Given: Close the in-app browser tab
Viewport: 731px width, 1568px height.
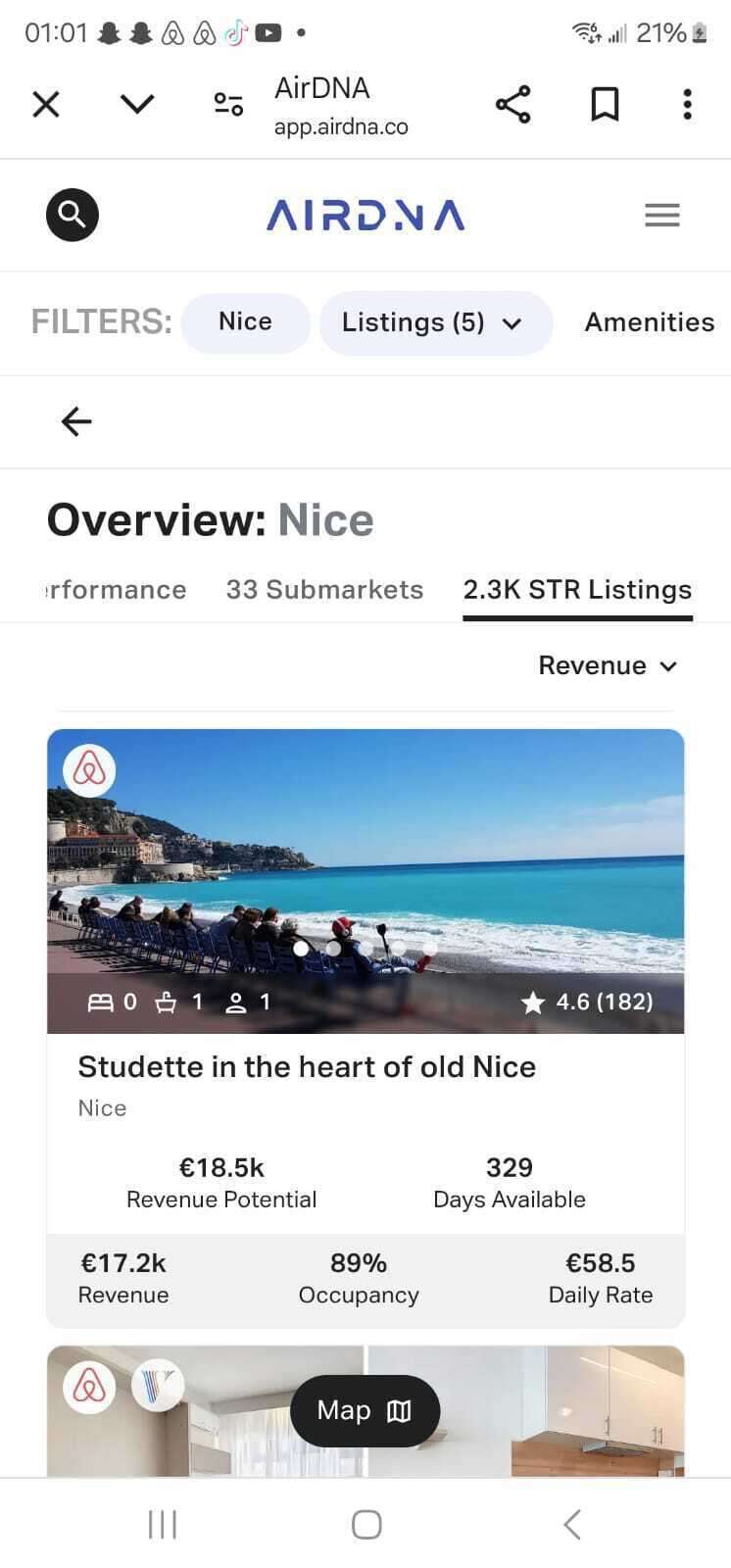Looking at the screenshot, I should 46,104.
